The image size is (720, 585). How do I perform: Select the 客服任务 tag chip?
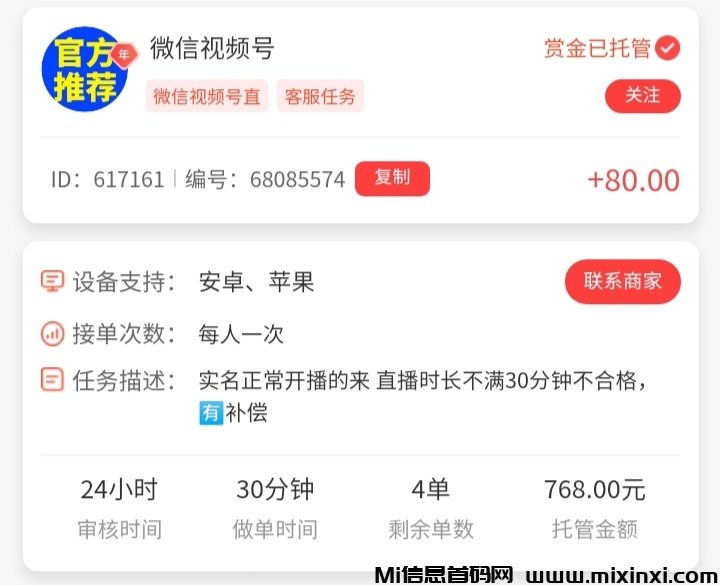(x=320, y=97)
